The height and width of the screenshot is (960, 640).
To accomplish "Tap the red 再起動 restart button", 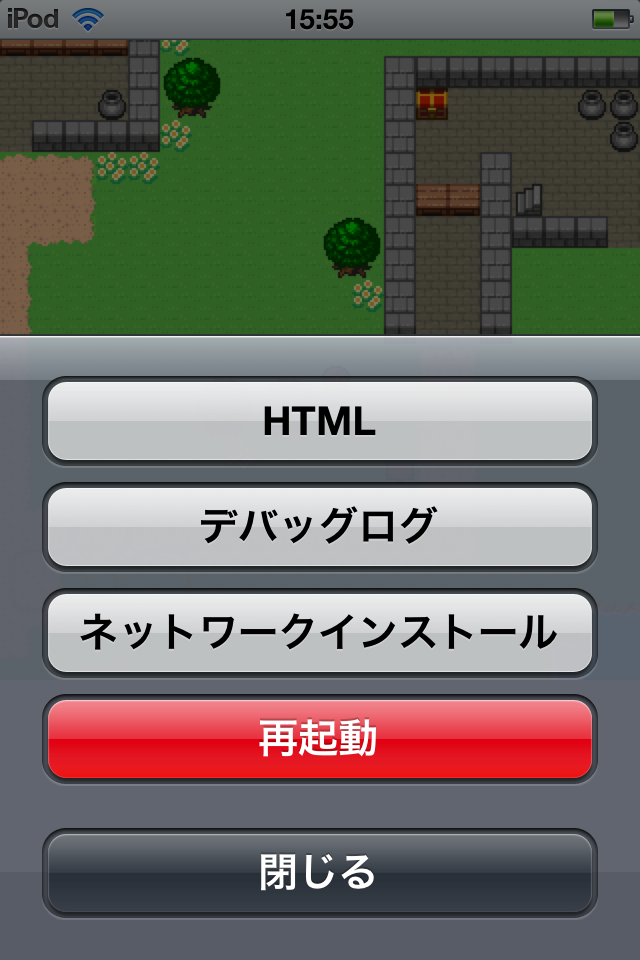I will tap(320, 739).
